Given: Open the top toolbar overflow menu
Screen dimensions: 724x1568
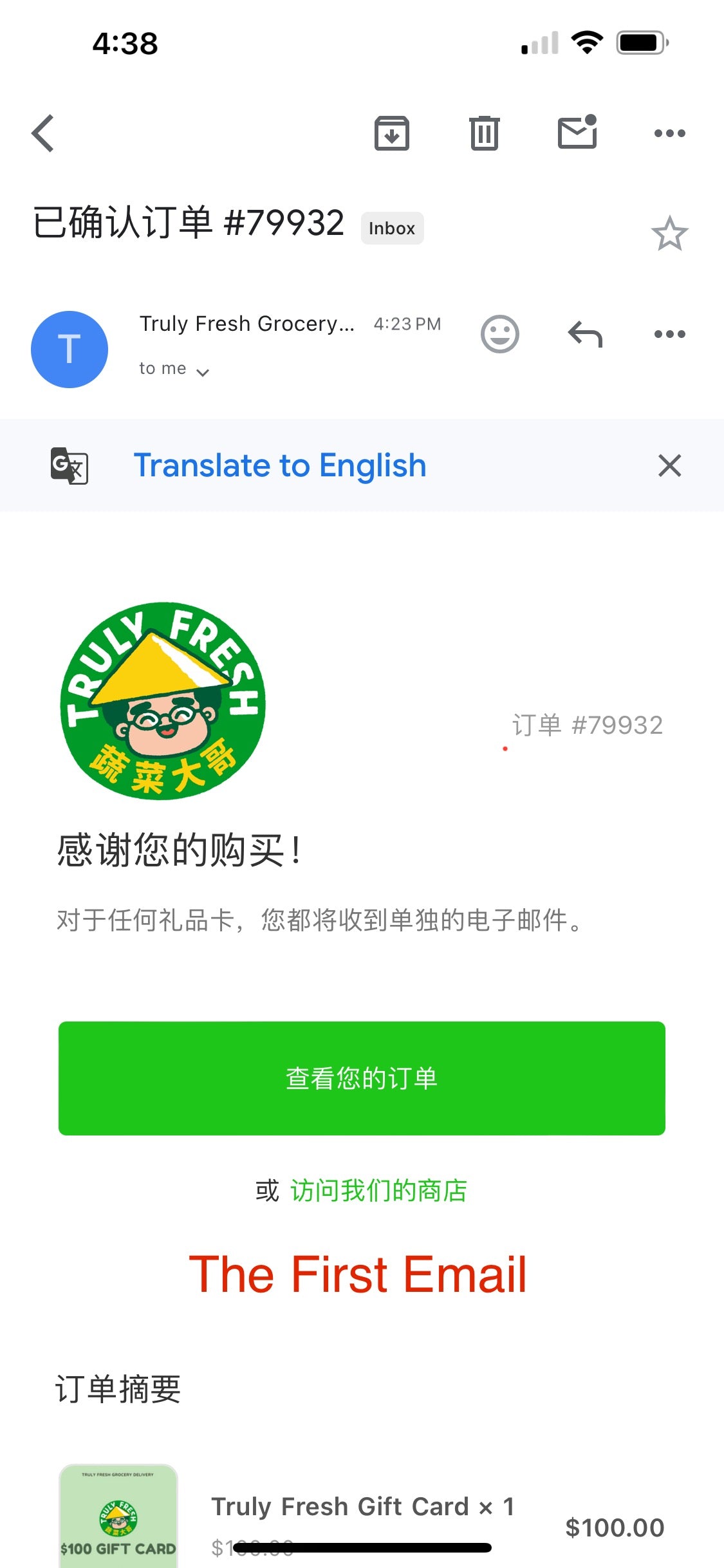Looking at the screenshot, I should 669,133.
